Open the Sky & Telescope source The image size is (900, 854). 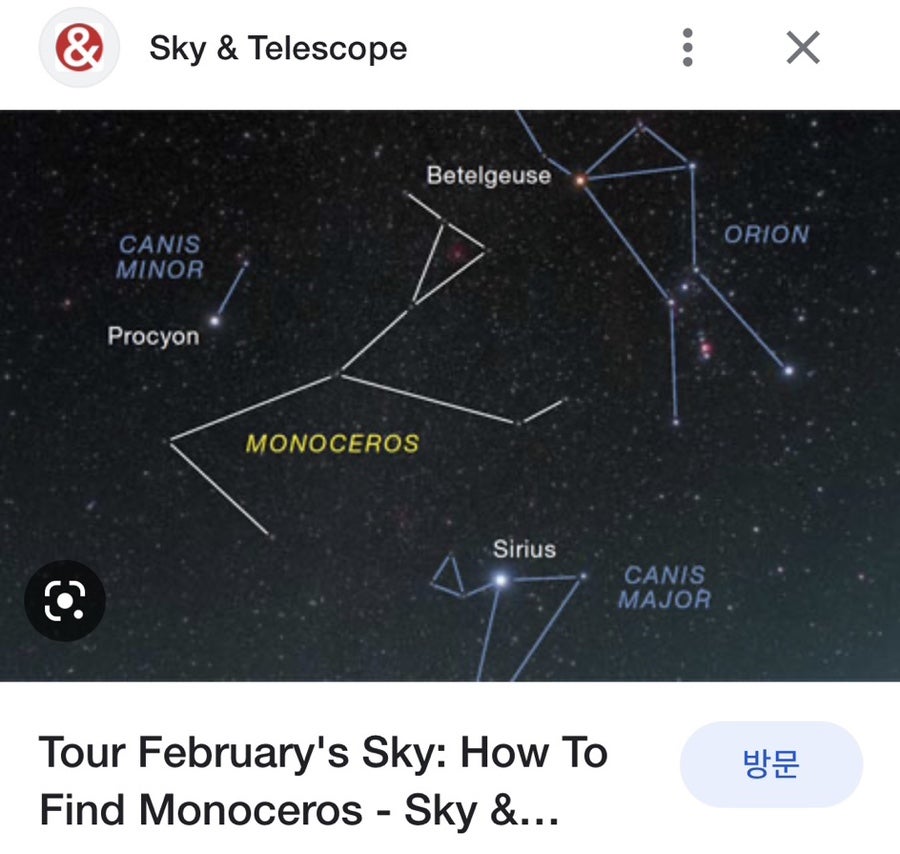pos(277,48)
